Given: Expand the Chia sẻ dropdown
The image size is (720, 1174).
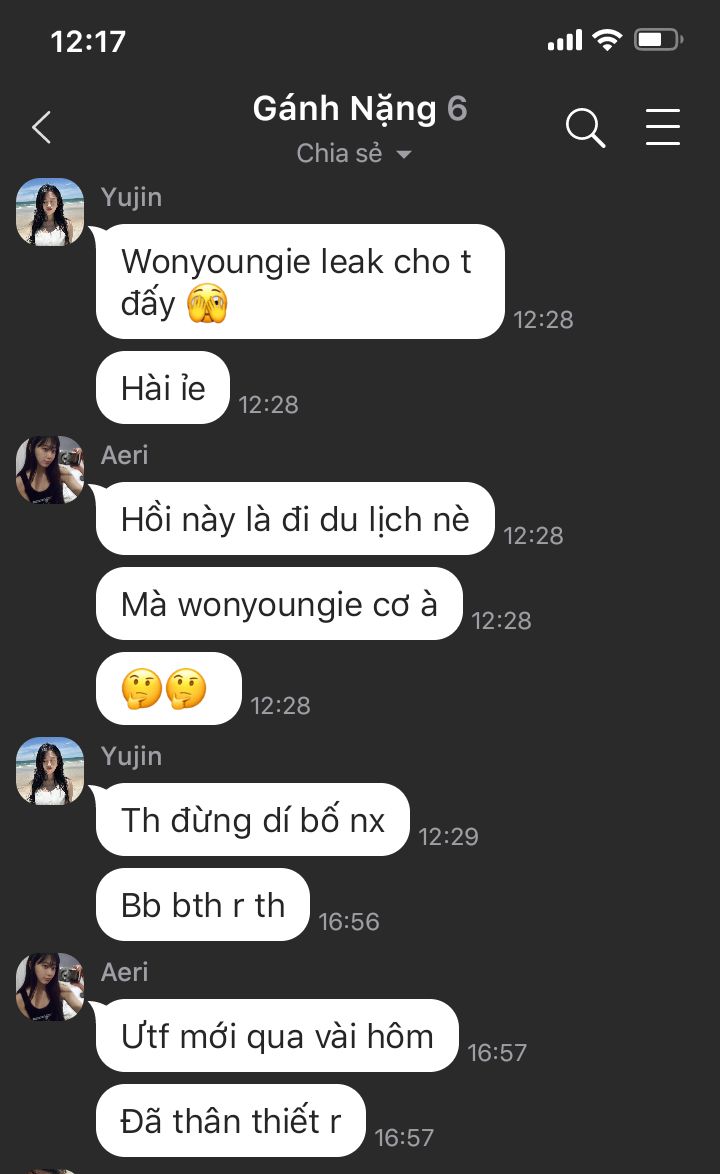Looking at the screenshot, I should point(354,153).
